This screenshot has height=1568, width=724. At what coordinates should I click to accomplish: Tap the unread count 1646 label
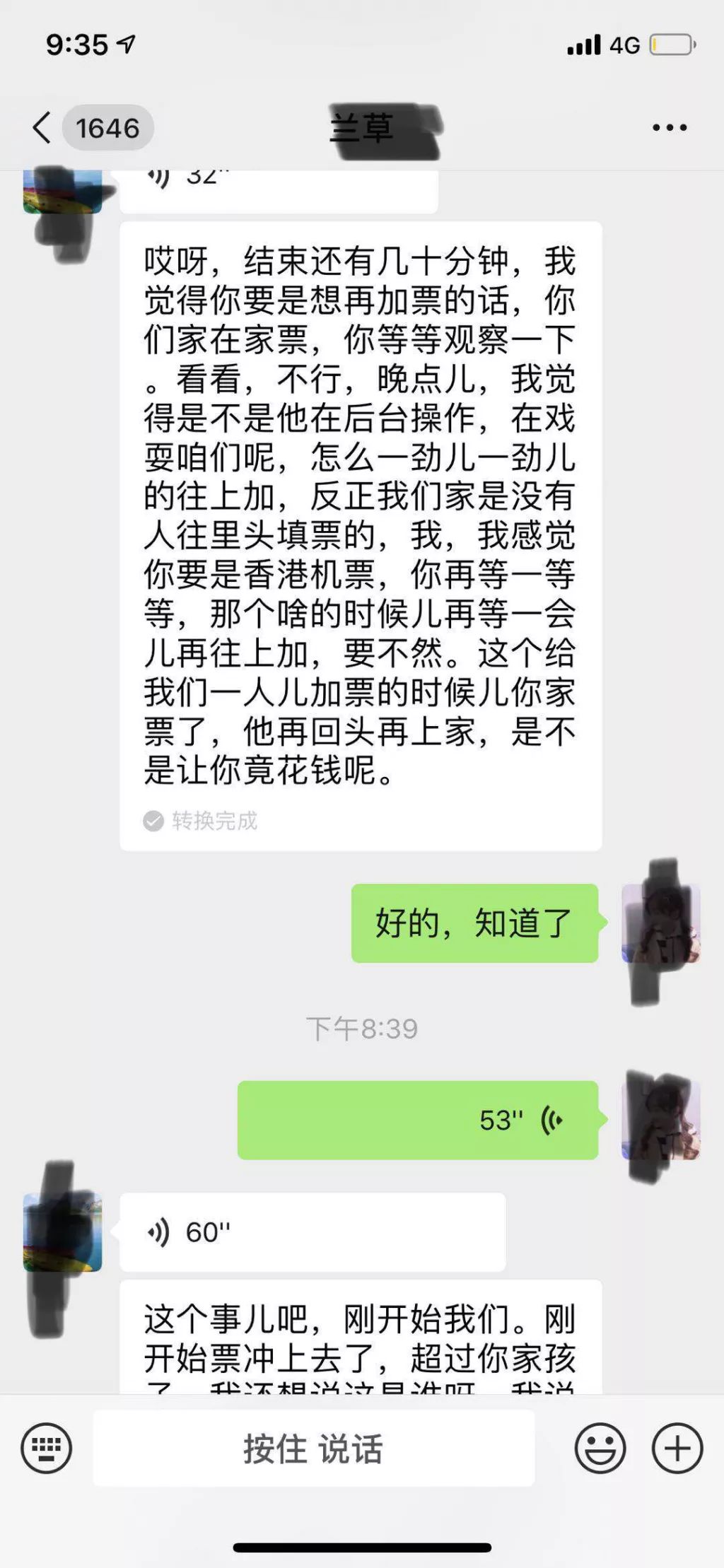[x=107, y=127]
